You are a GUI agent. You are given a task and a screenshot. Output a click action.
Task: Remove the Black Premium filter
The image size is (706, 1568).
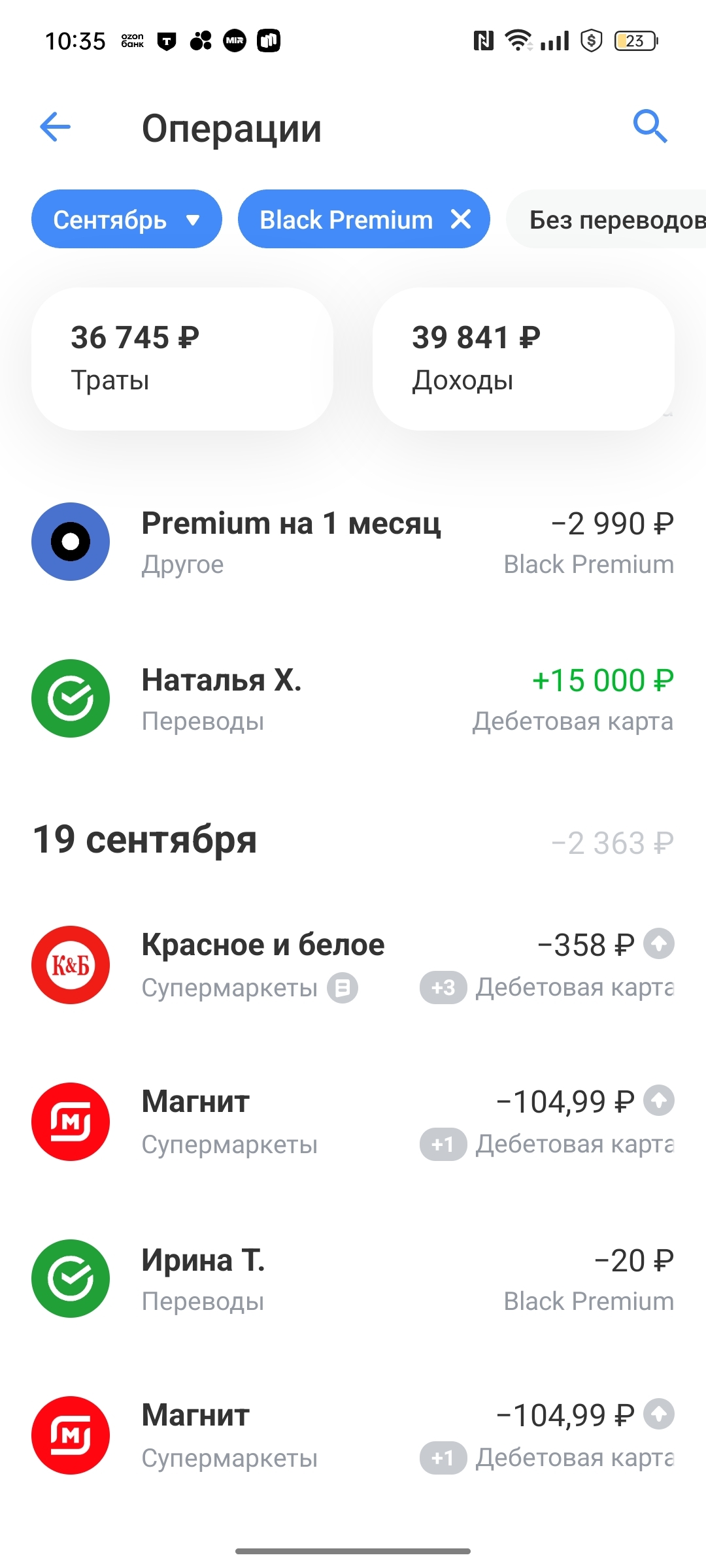point(461,220)
